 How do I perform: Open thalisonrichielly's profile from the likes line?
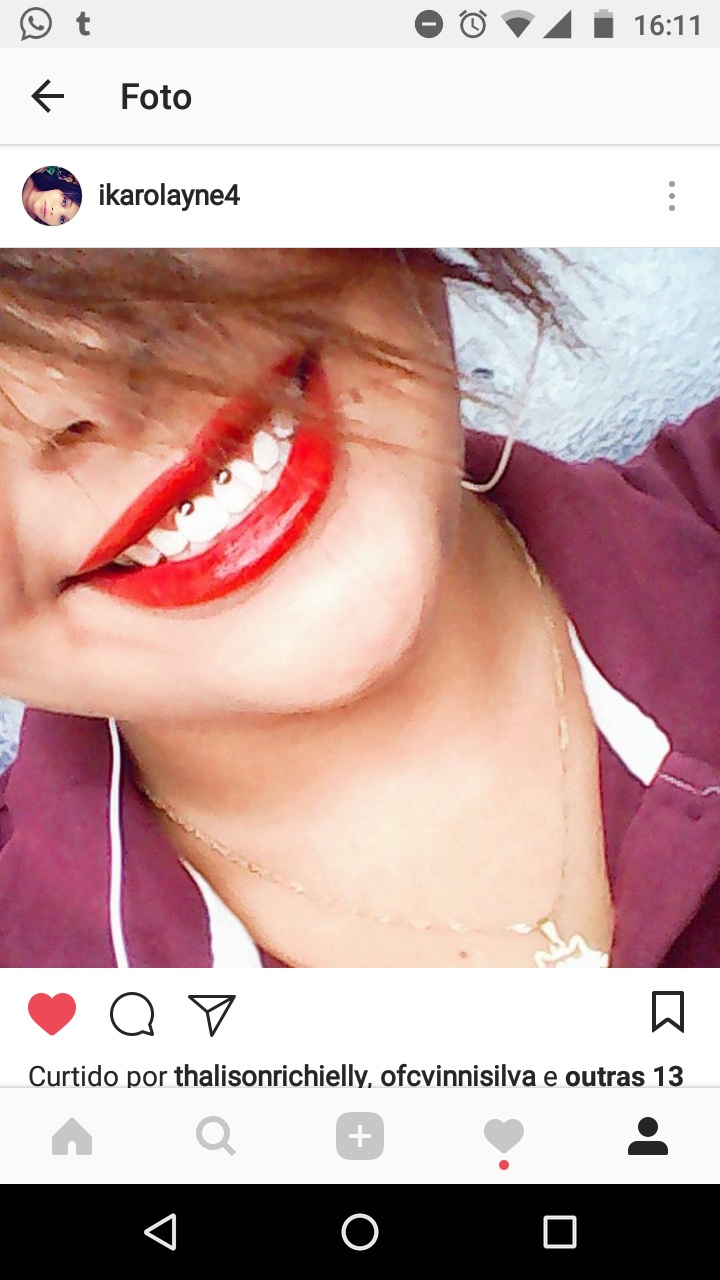click(x=270, y=1076)
